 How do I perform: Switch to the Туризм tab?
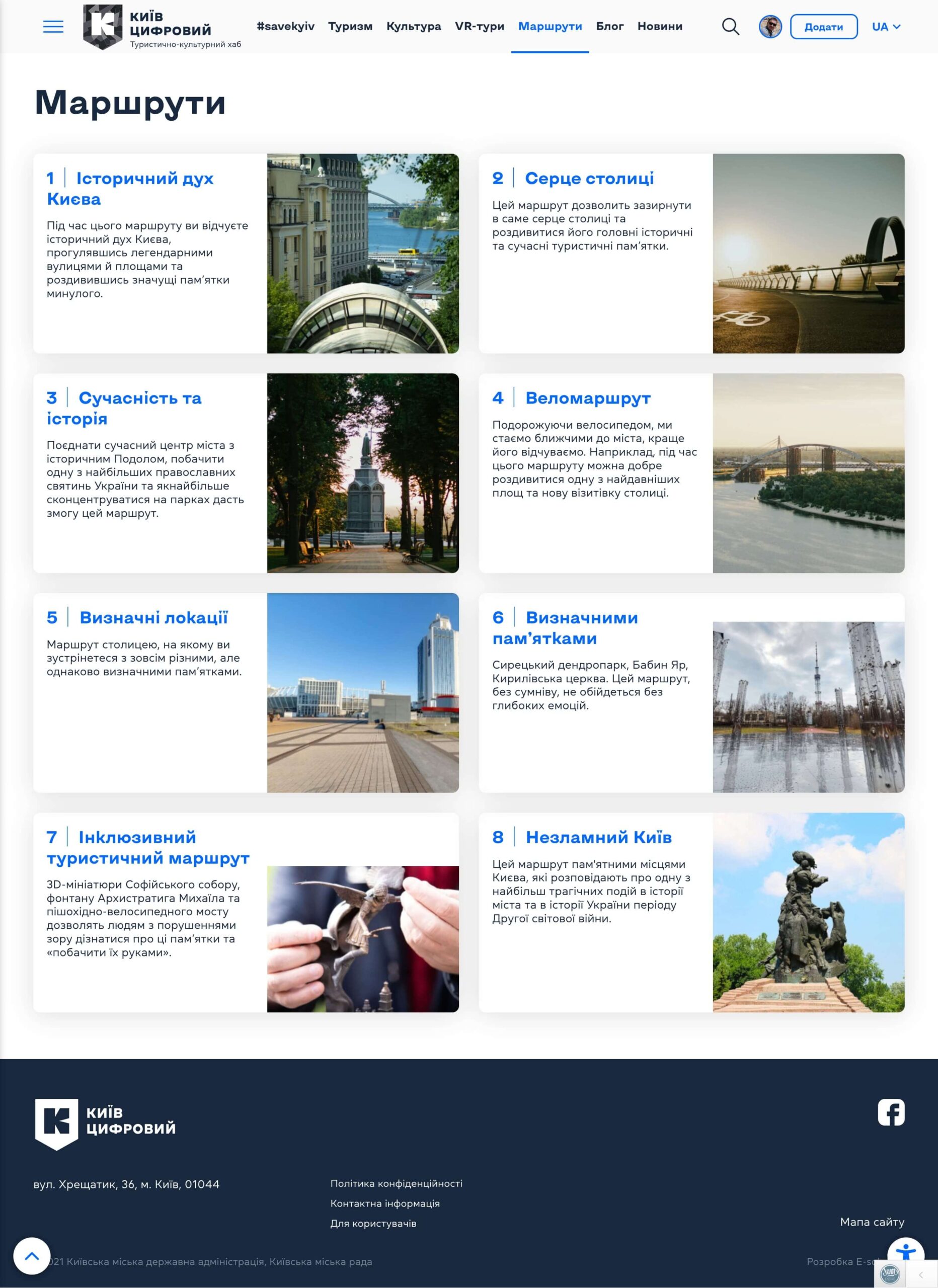coord(350,26)
